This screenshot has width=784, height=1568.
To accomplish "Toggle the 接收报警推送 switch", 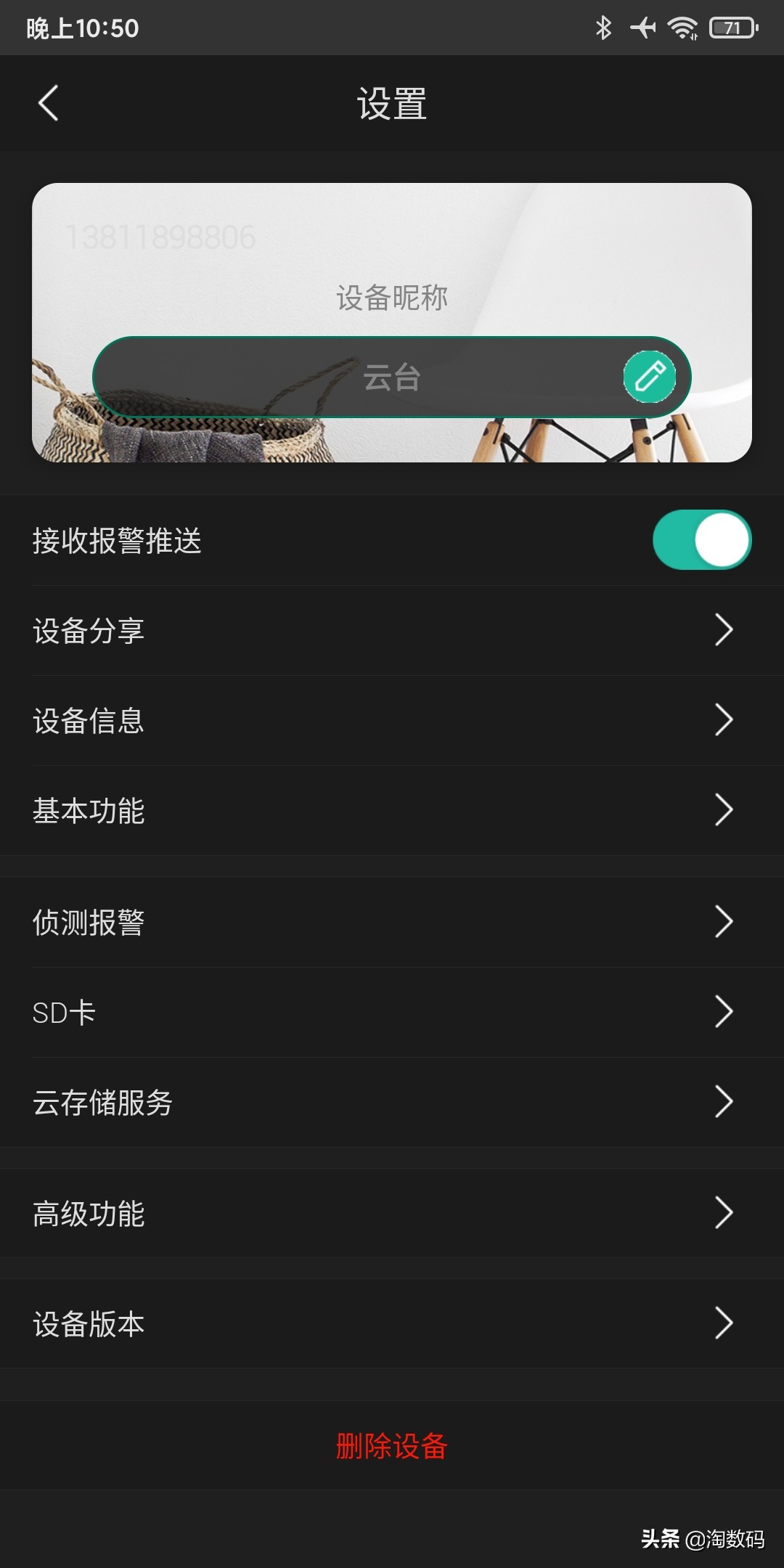I will tap(701, 540).
